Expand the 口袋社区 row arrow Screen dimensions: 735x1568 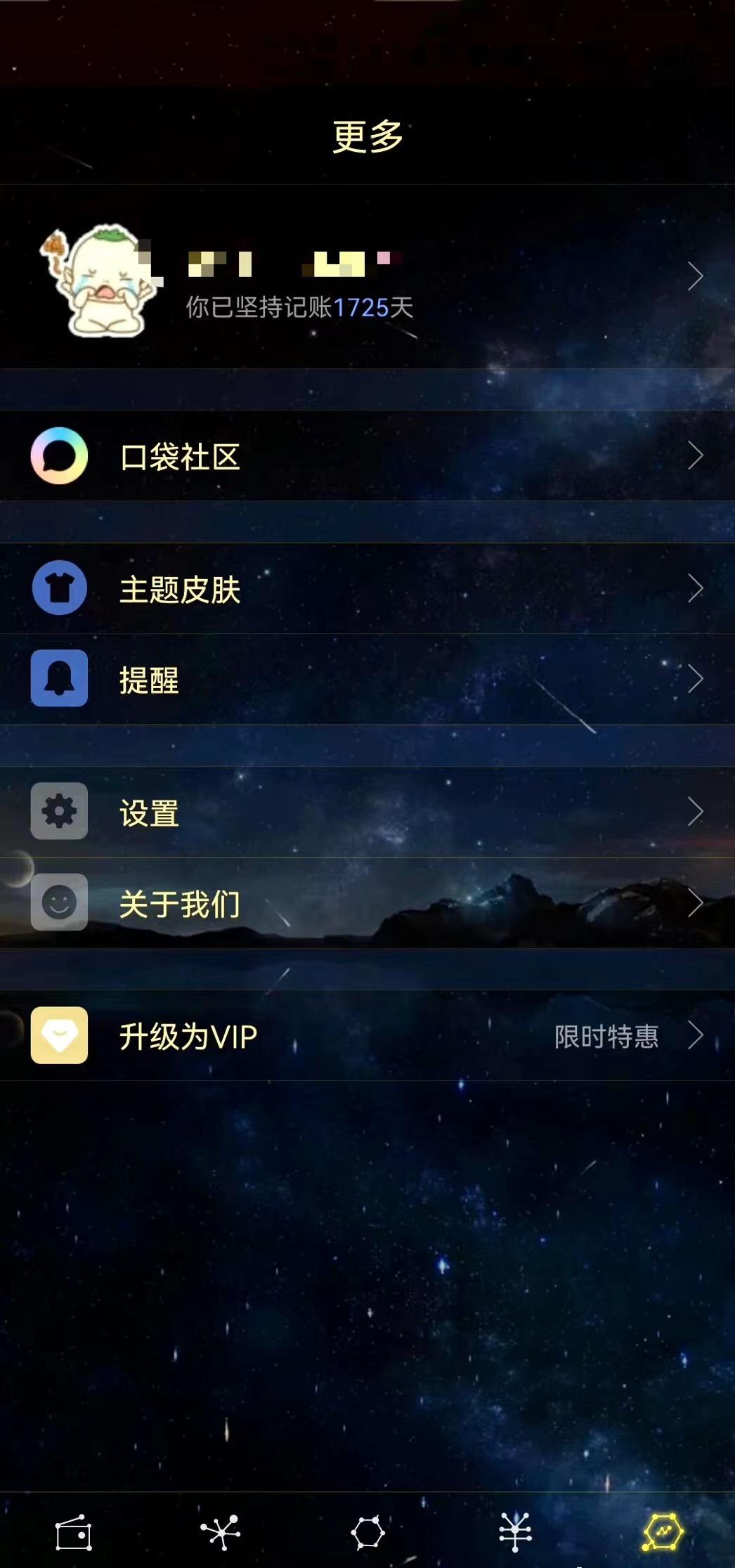click(696, 455)
